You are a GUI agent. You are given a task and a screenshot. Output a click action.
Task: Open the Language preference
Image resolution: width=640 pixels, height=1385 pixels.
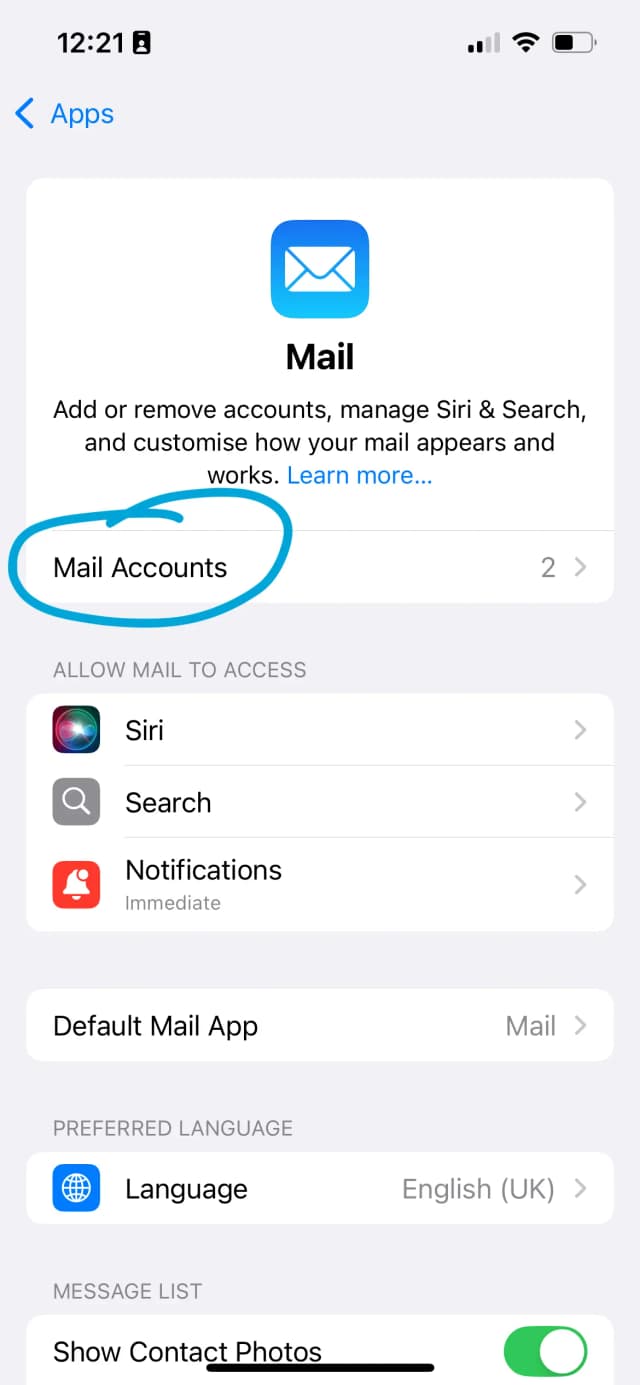(320, 1189)
